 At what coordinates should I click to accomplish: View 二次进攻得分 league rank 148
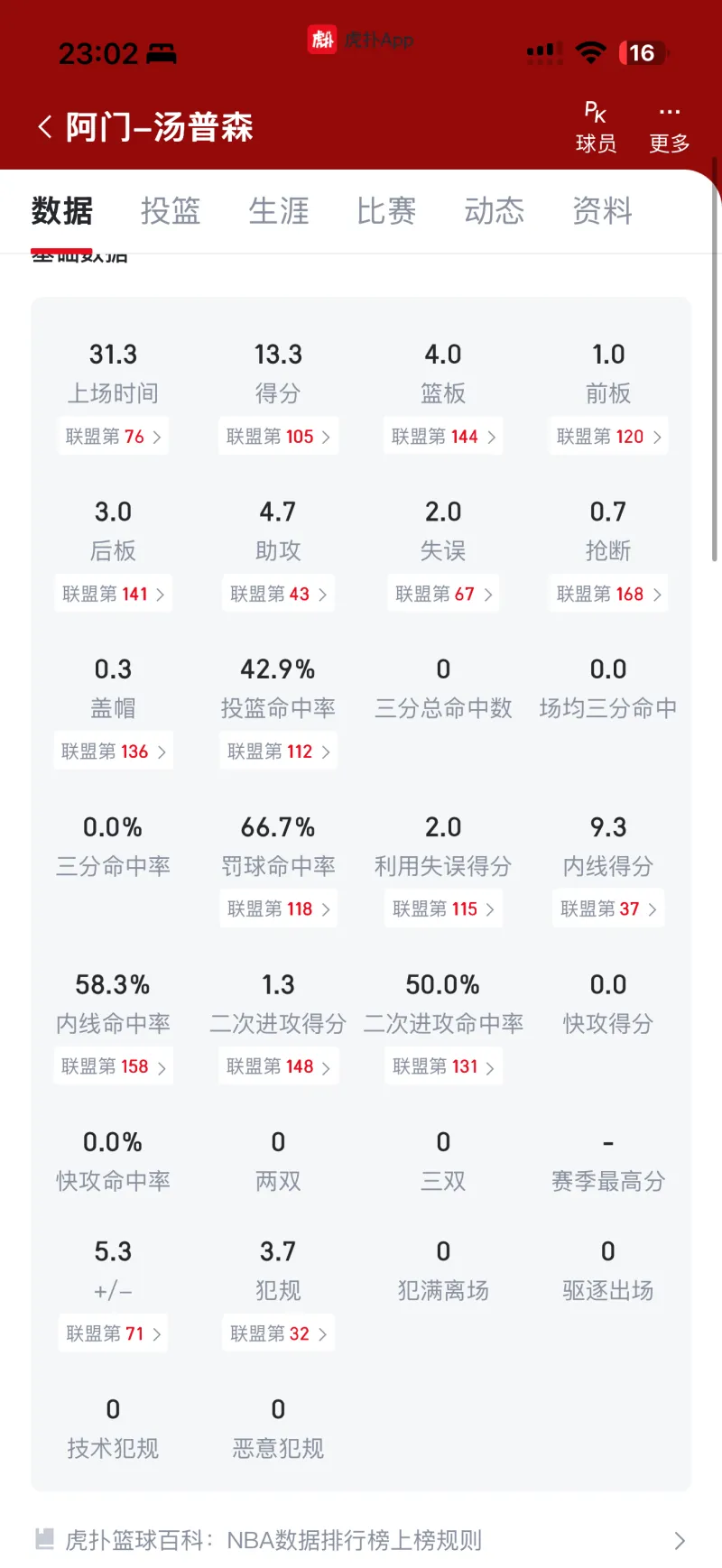(x=278, y=1066)
